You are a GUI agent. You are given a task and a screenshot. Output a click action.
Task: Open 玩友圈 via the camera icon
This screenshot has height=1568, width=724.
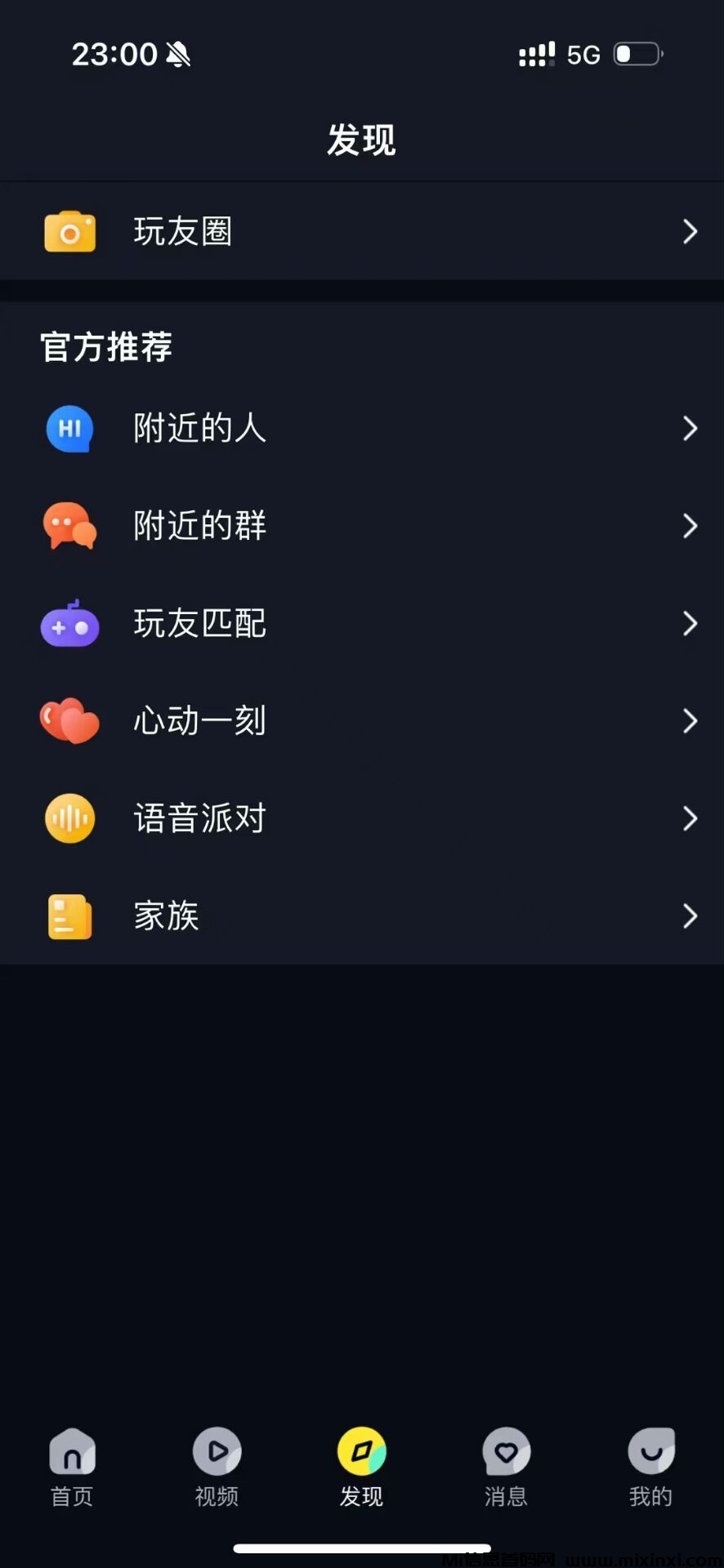(69, 231)
